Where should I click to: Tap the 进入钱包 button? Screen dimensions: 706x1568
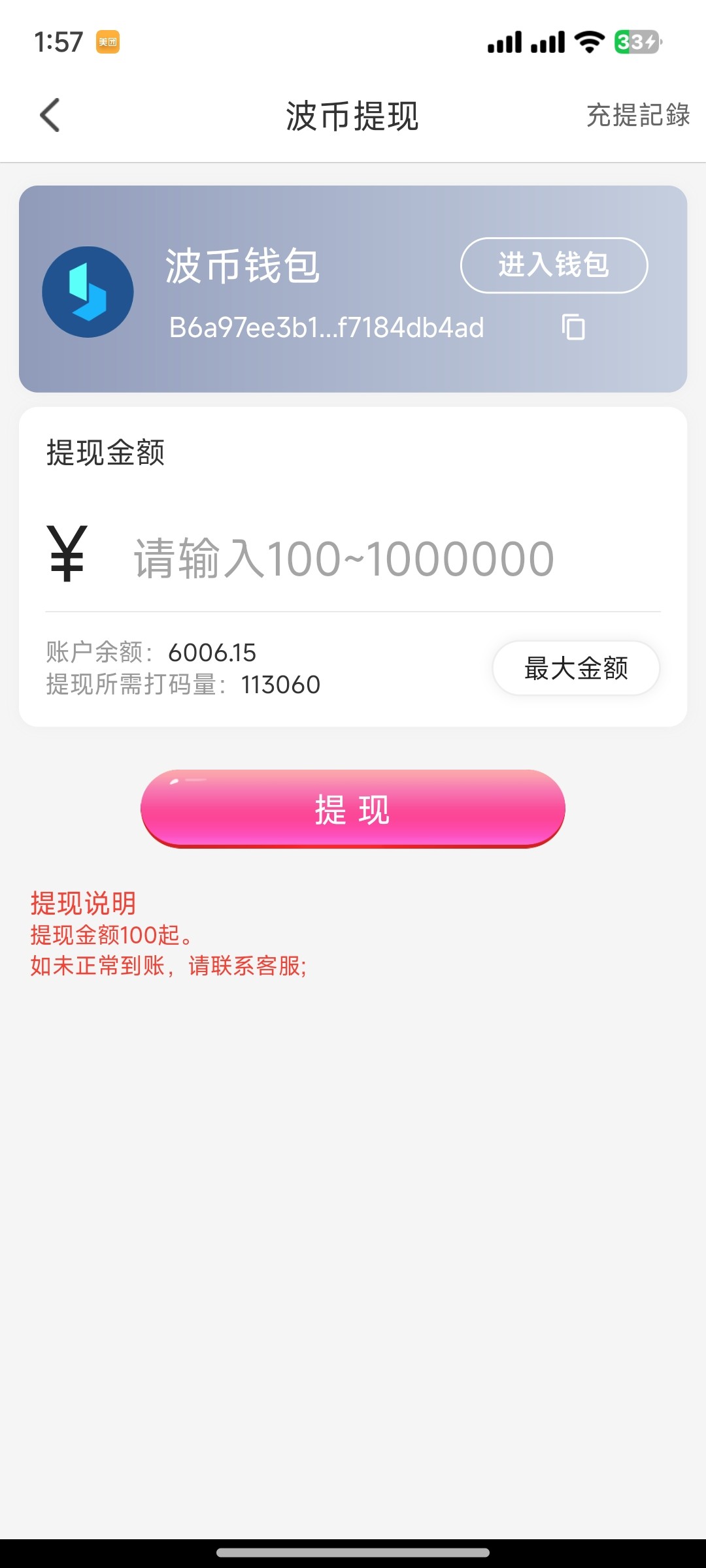click(x=554, y=265)
